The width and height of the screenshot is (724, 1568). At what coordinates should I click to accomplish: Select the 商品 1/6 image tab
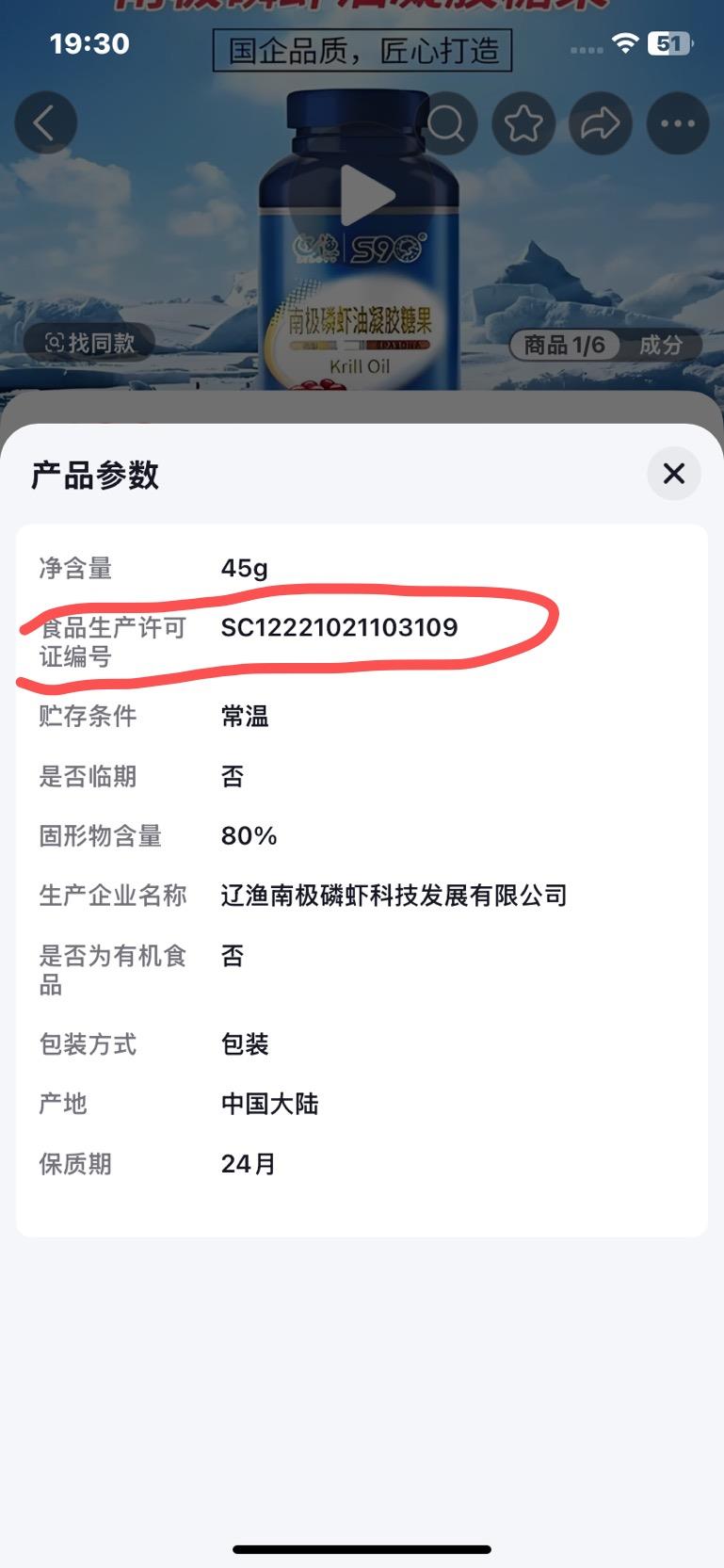tap(564, 345)
